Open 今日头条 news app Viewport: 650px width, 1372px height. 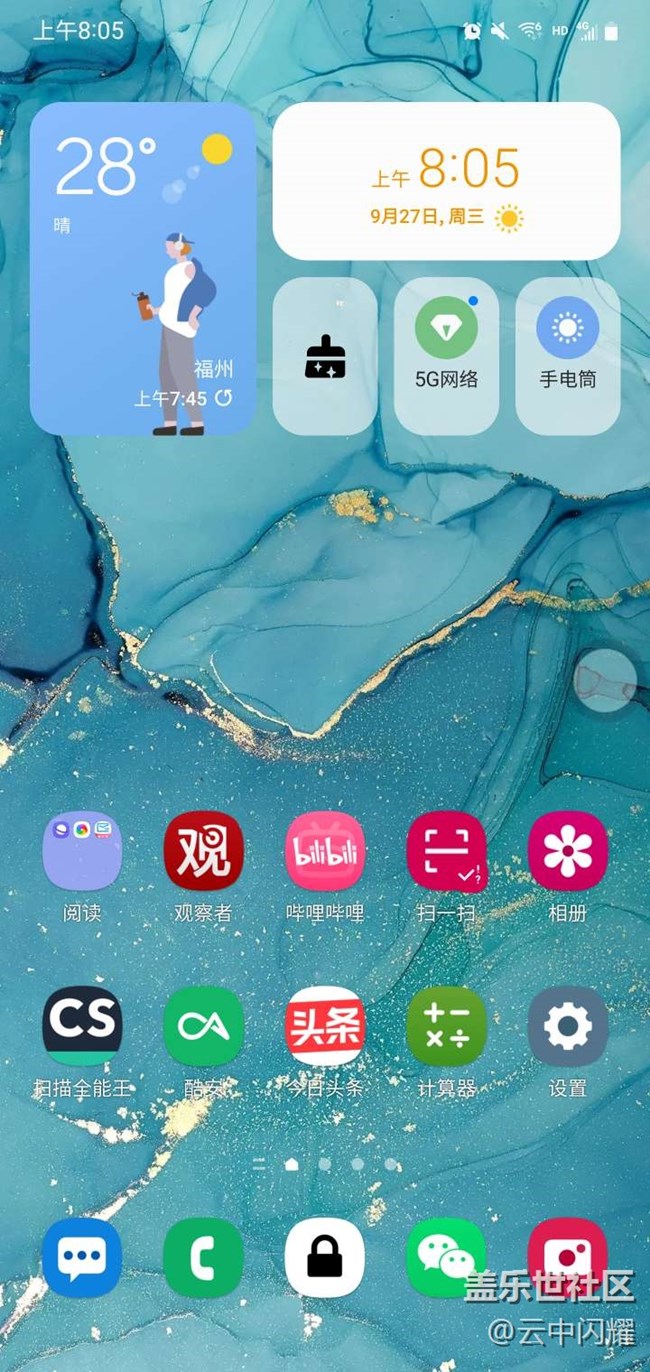[325, 1026]
